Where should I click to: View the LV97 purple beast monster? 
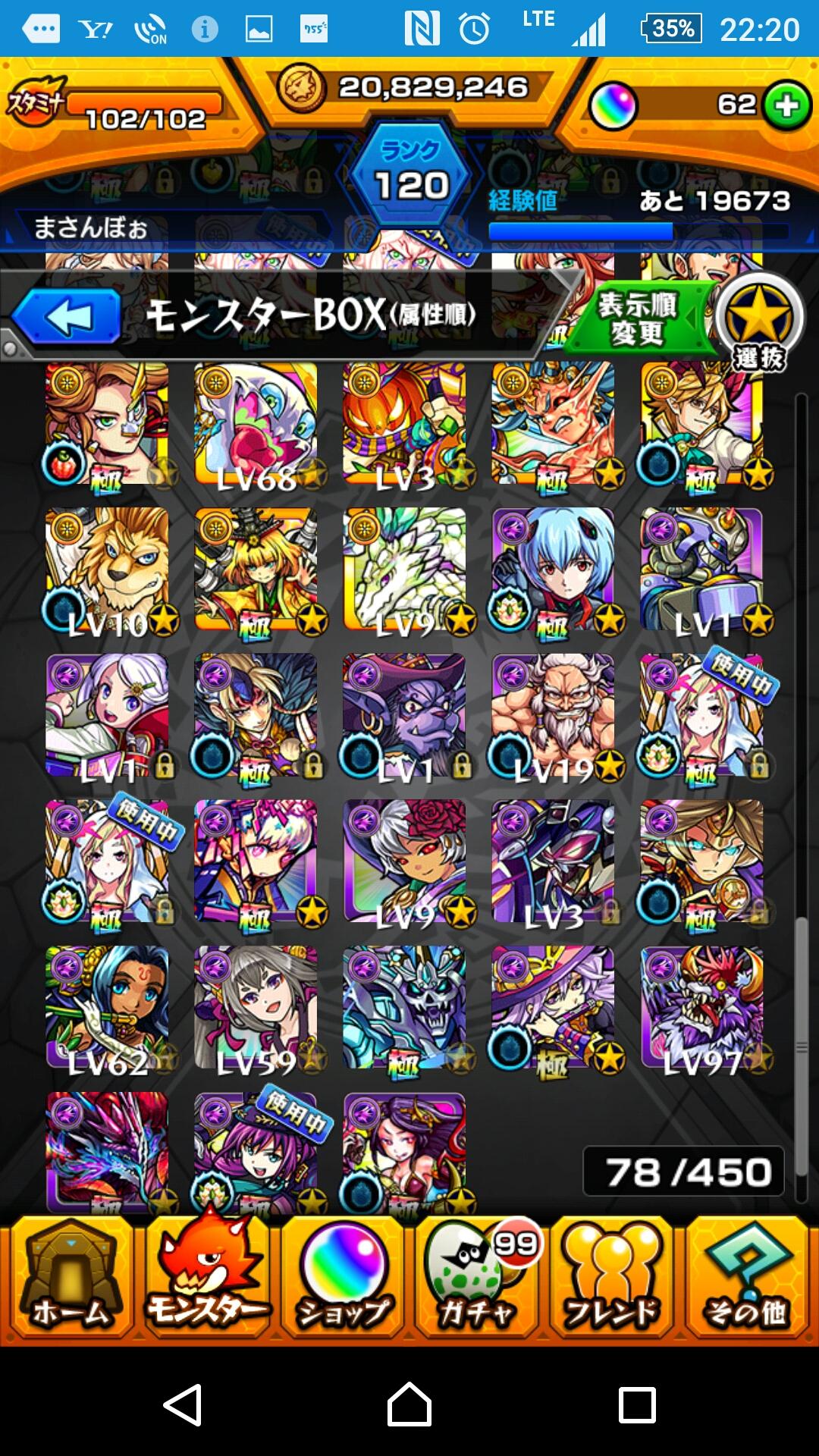click(701, 1008)
